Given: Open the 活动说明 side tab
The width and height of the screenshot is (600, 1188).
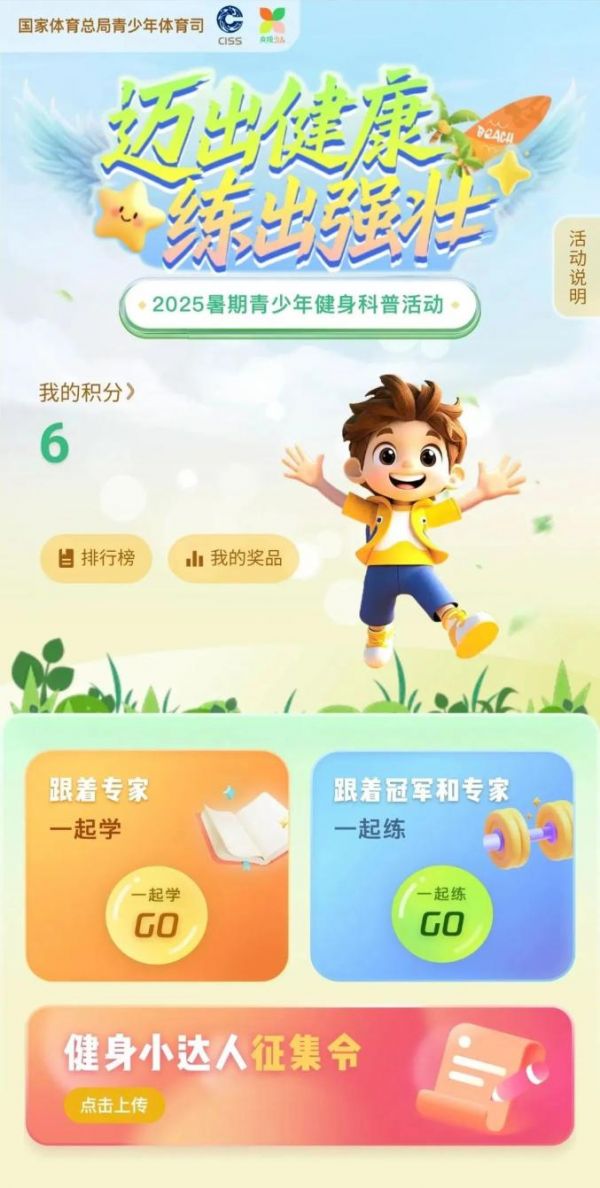Looking at the screenshot, I should click(x=578, y=267).
